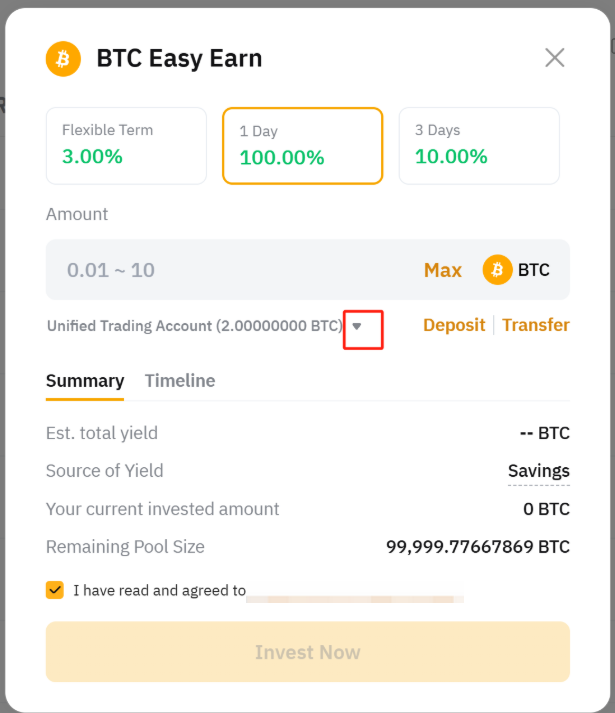Screen dimensions: 615x713
Task: Open the Deposit link
Action: point(454,325)
